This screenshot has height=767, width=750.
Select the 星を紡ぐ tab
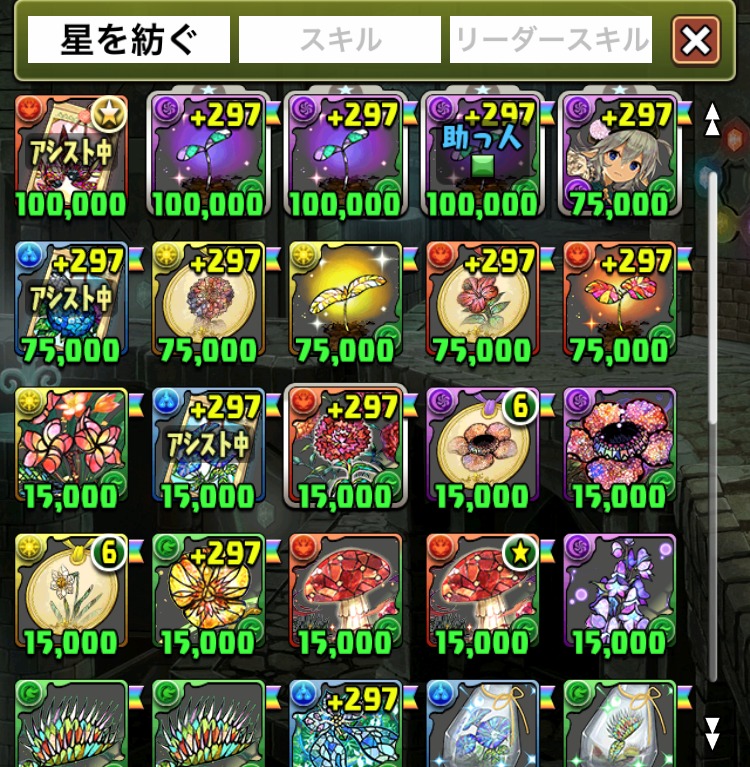[x=129, y=40]
